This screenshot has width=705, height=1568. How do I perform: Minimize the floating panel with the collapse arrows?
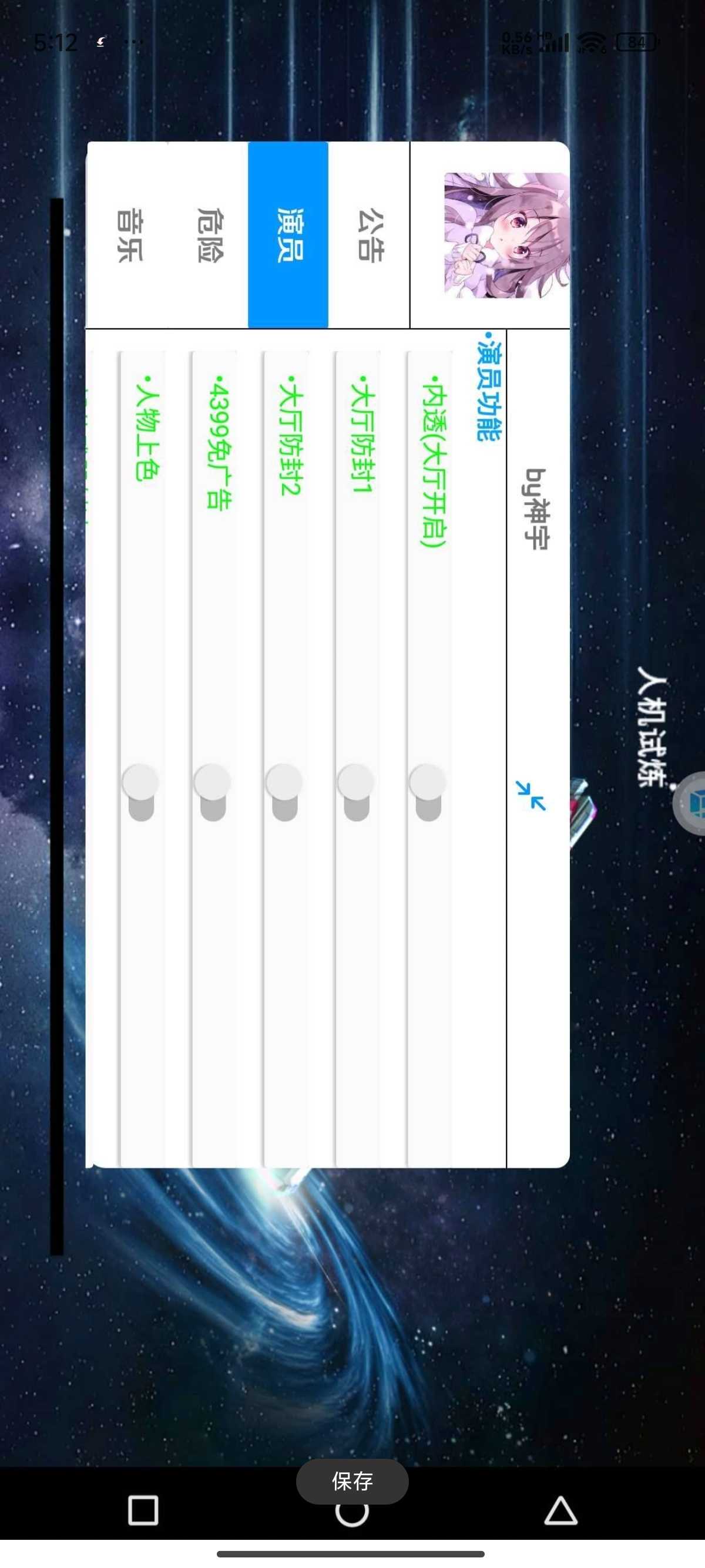click(x=531, y=796)
